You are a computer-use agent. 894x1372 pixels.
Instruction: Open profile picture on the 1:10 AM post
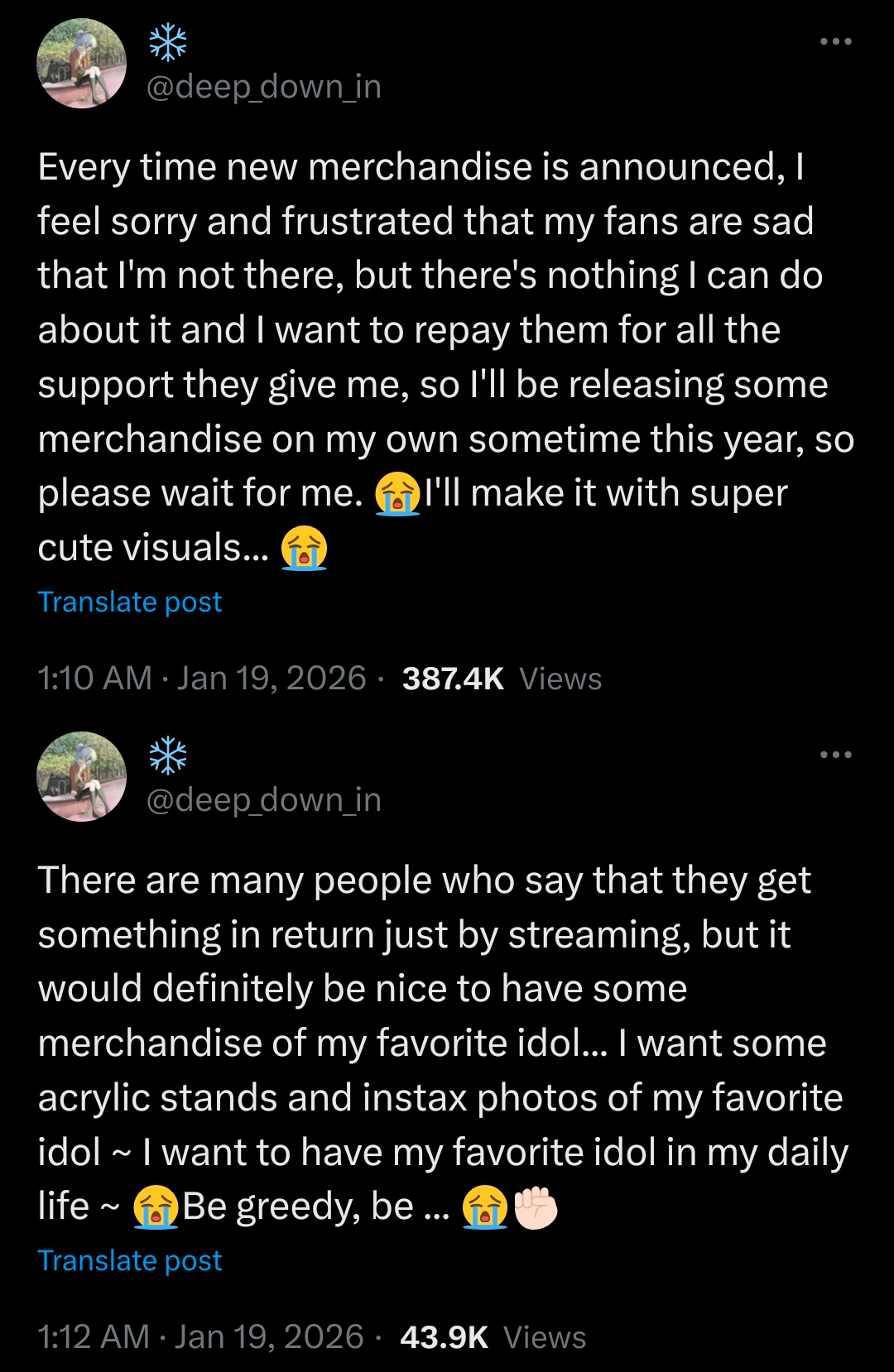pos(82,64)
